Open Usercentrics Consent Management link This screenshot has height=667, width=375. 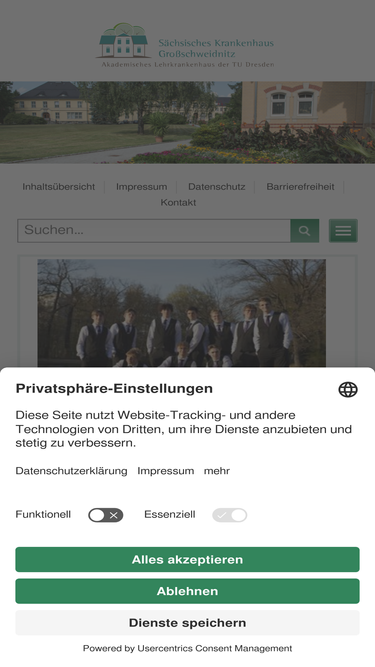215,648
